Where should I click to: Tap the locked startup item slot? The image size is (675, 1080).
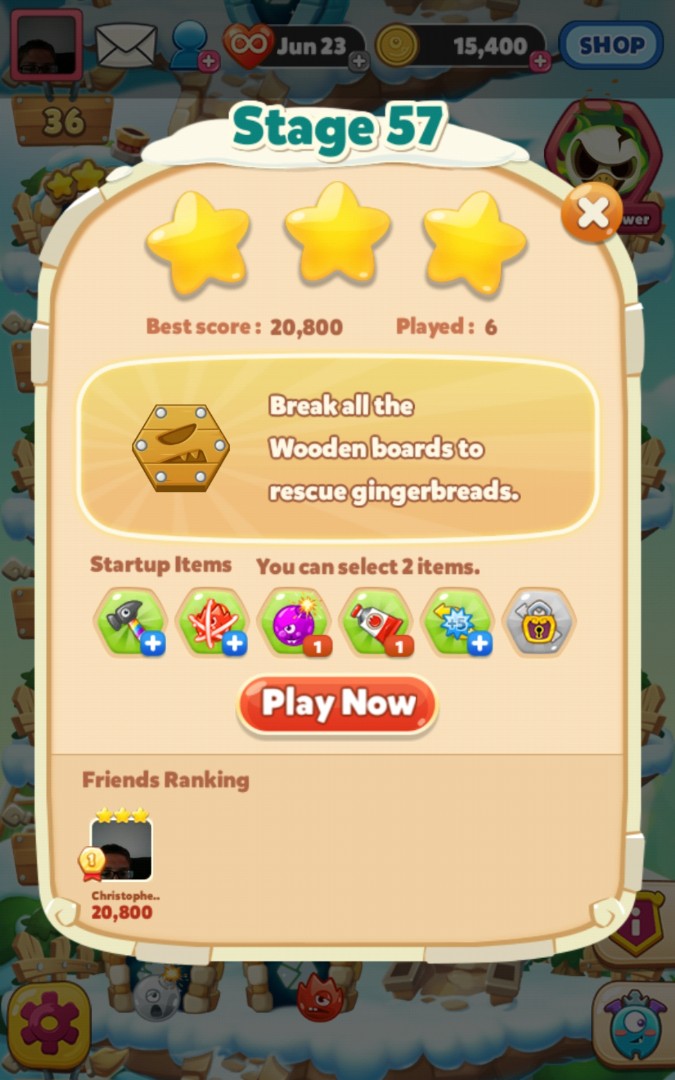542,621
